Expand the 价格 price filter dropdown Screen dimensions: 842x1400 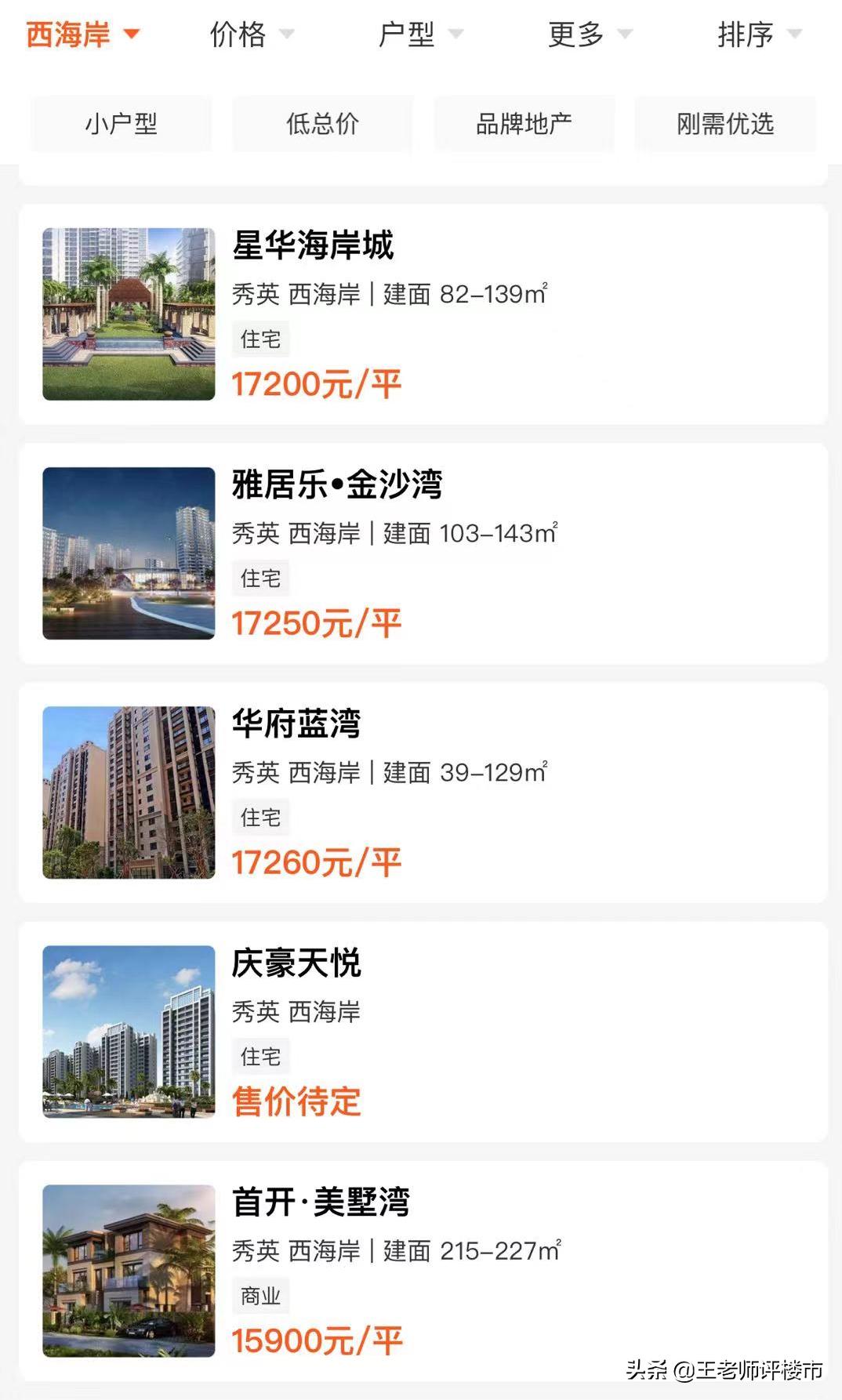(x=251, y=34)
